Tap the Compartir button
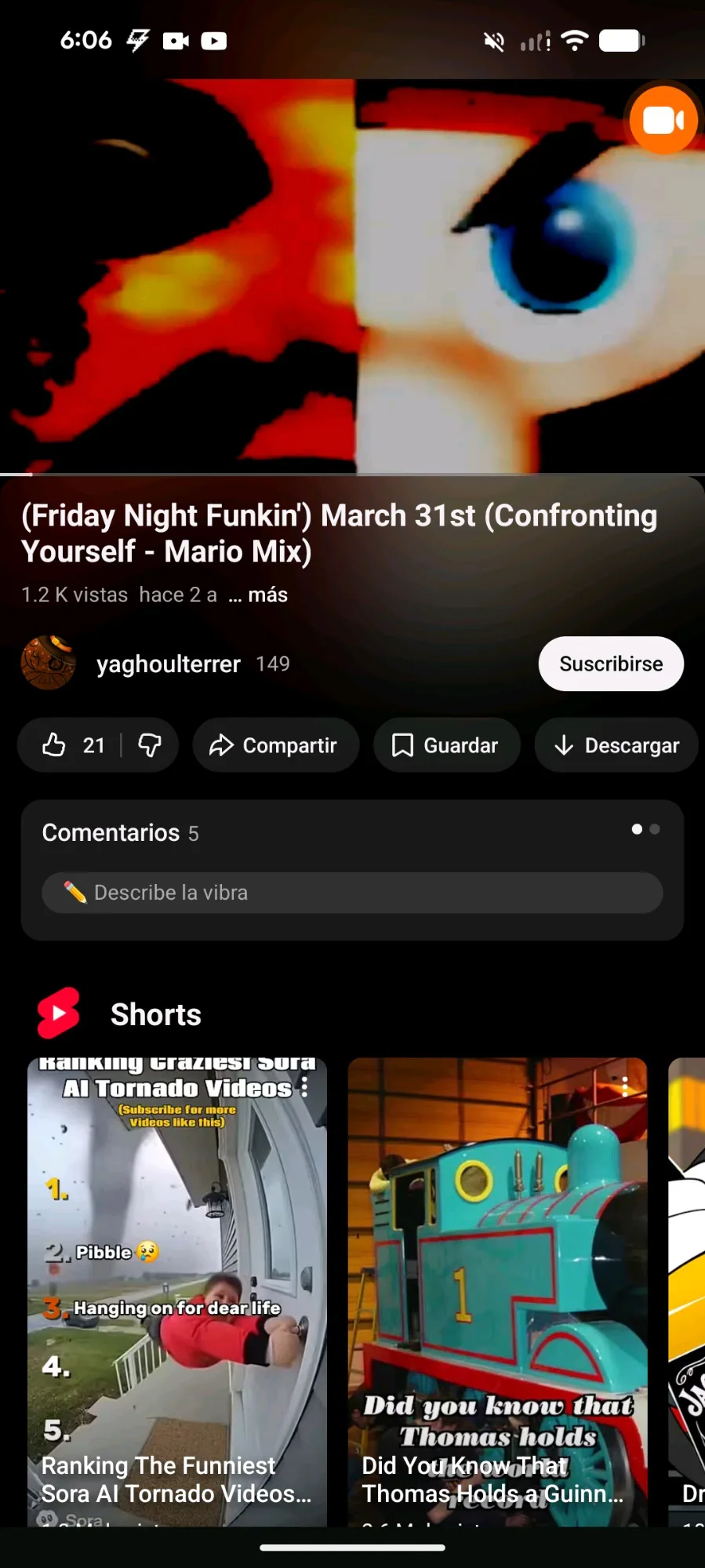The image size is (705, 1568). (x=274, y=745)
